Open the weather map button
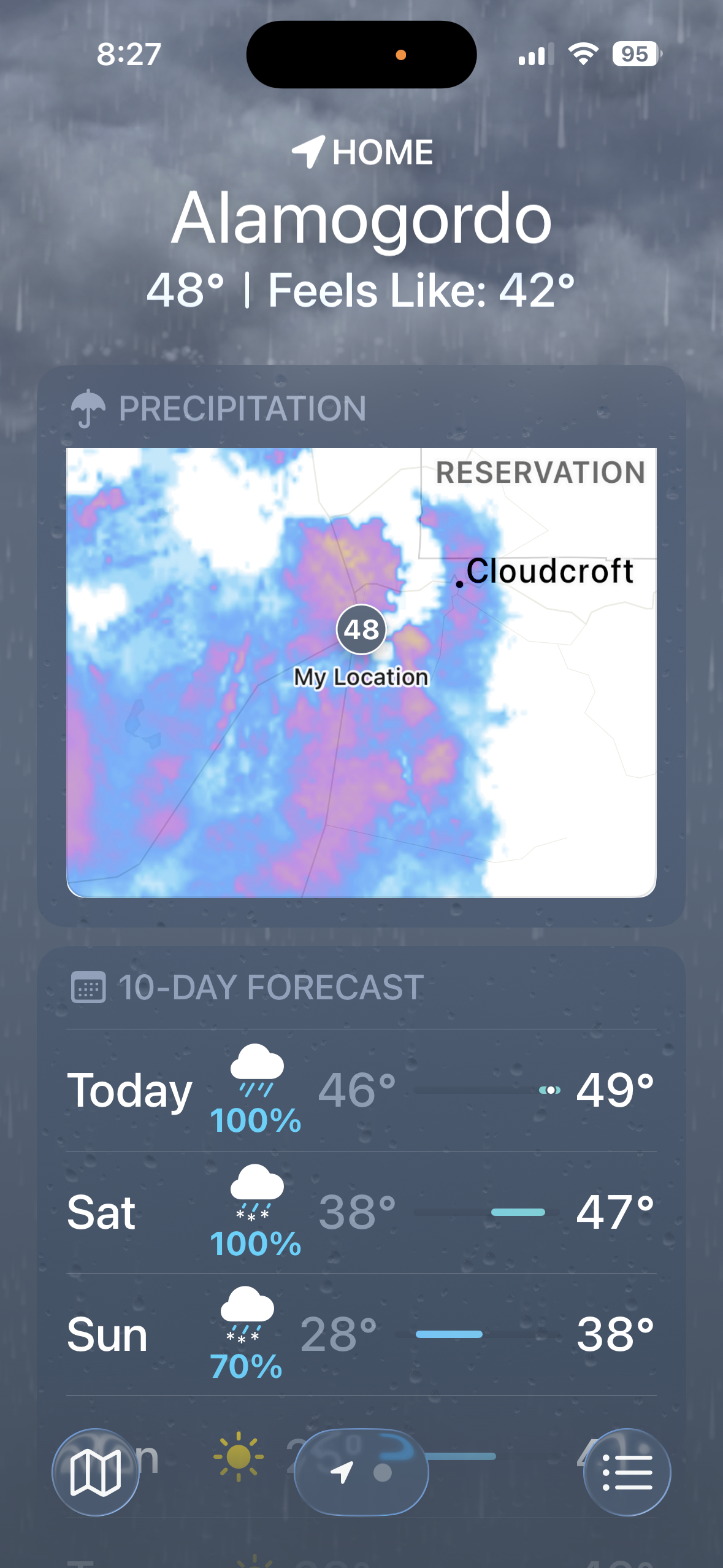Image resolution: width=723 pixels, height=1568 pixels. tap(95, 1472)
